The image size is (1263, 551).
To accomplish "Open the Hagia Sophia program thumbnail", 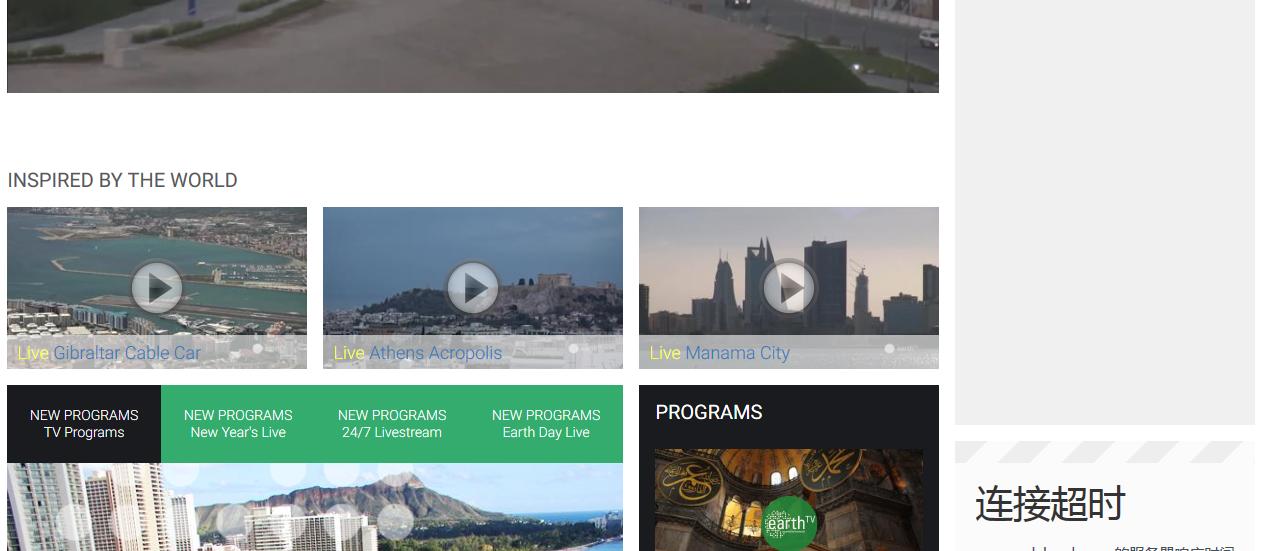I will coord(788,500).
